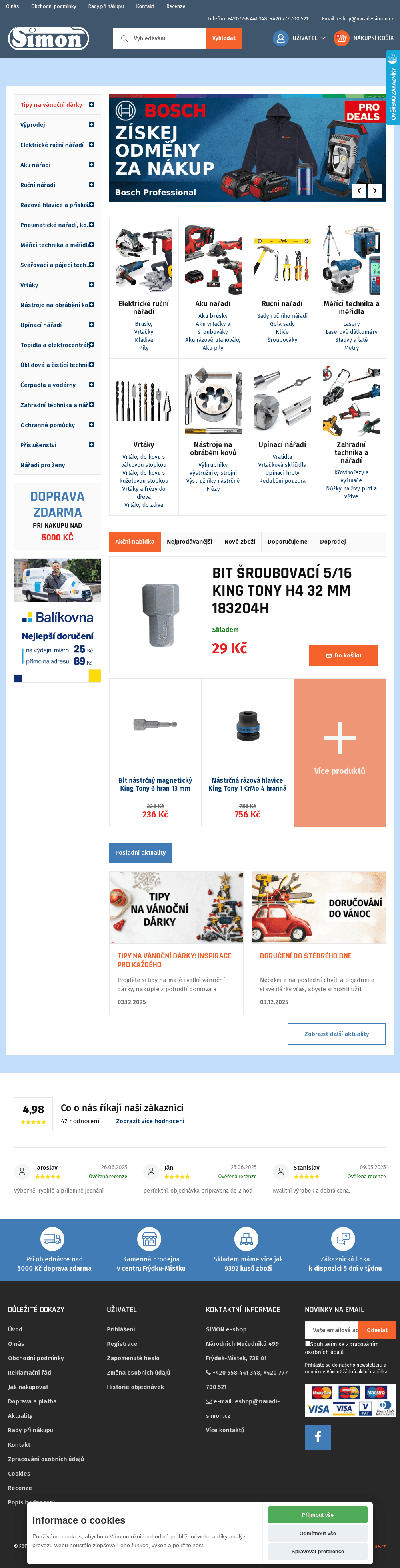Switch to the Nejprodávanější tab

(x=189, y=542)
